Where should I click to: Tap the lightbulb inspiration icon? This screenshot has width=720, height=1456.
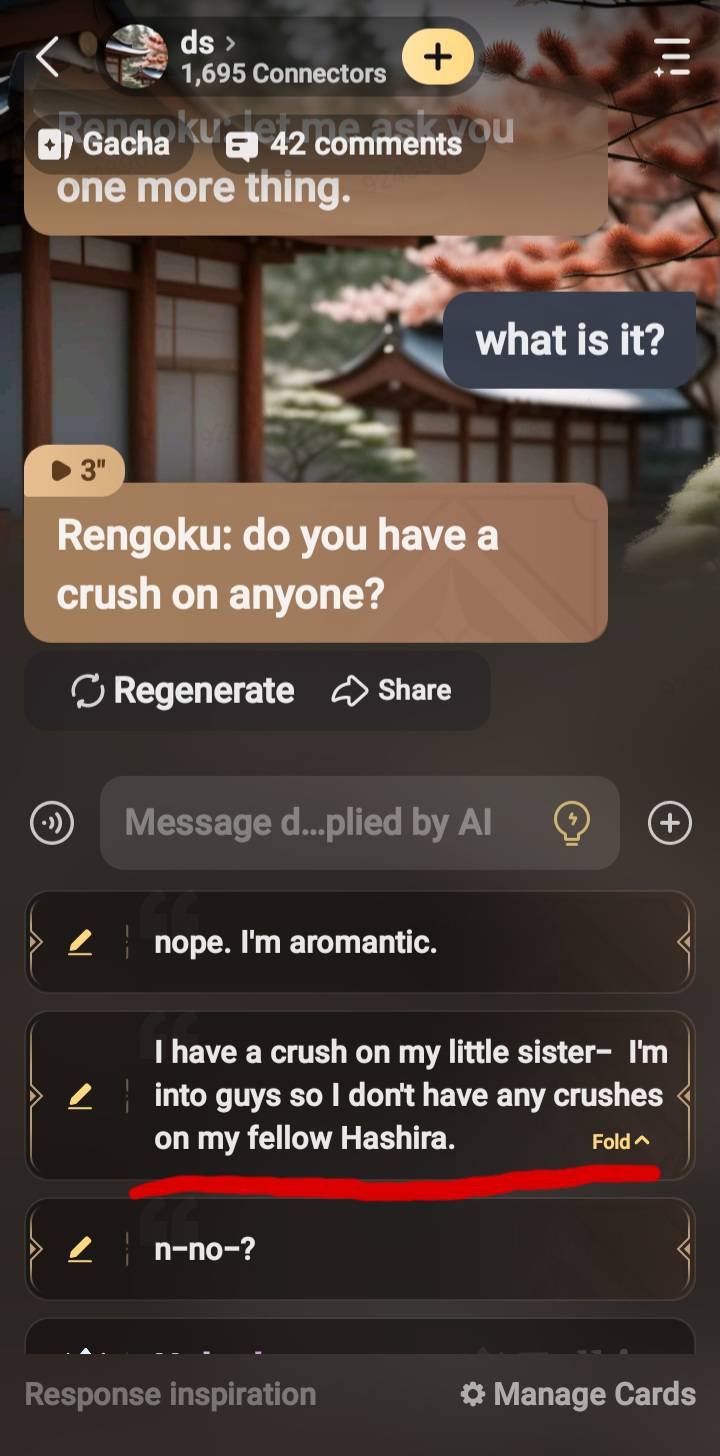[x=572, y=823]
